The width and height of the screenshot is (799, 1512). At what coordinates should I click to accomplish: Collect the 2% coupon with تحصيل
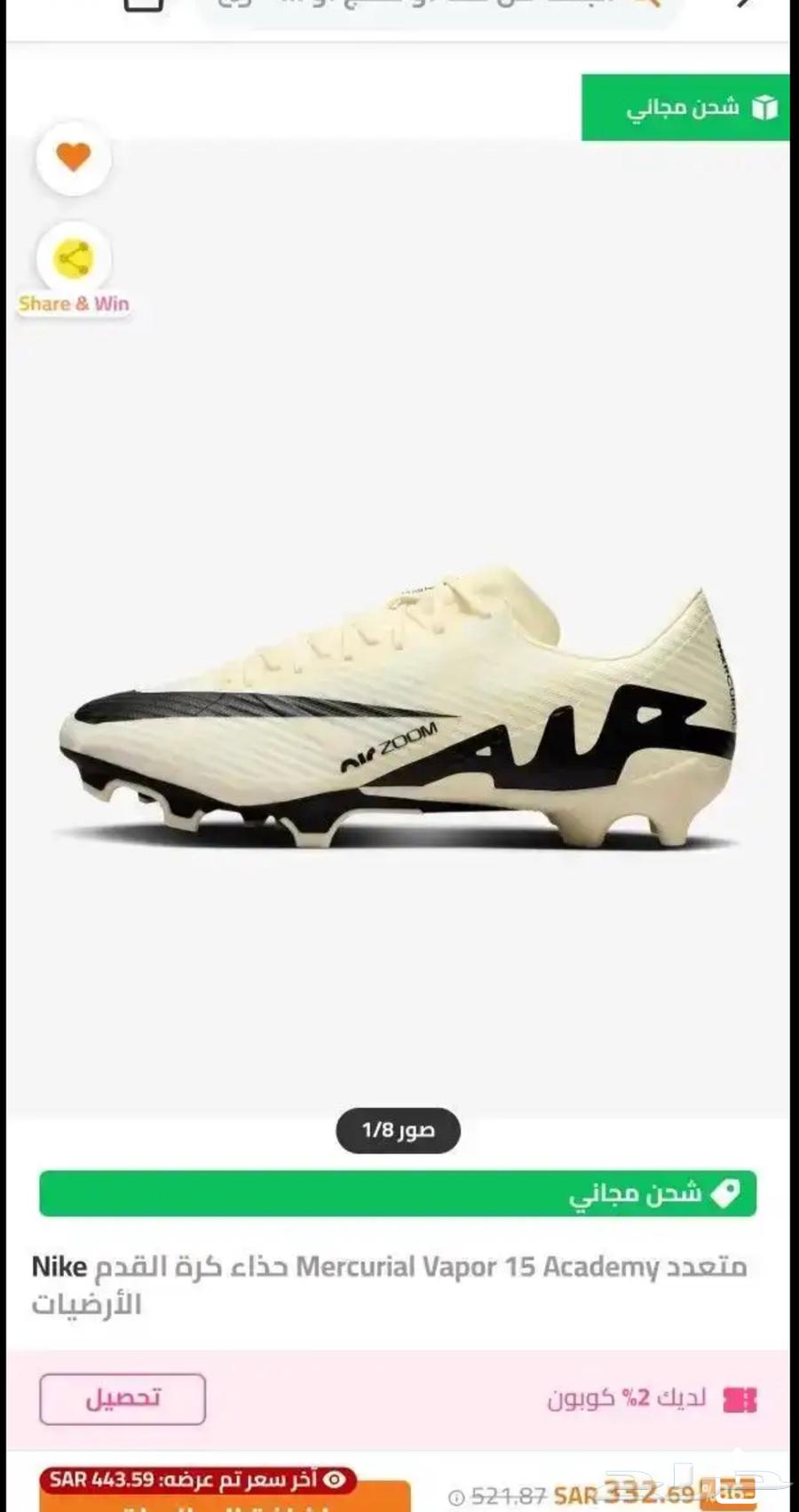tap(123, 1398)
